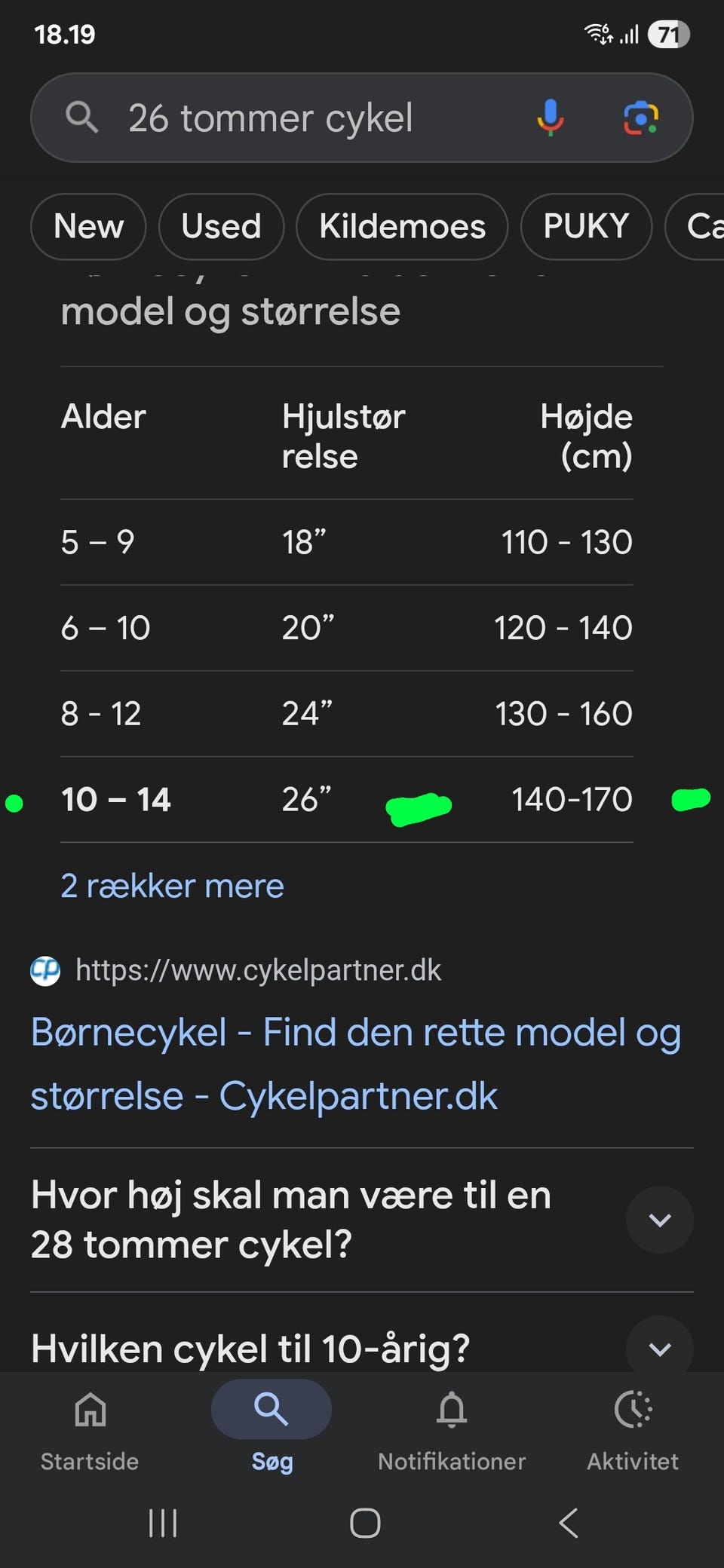Tap the system back button
724x1568 pixels.
(569, 1523)
